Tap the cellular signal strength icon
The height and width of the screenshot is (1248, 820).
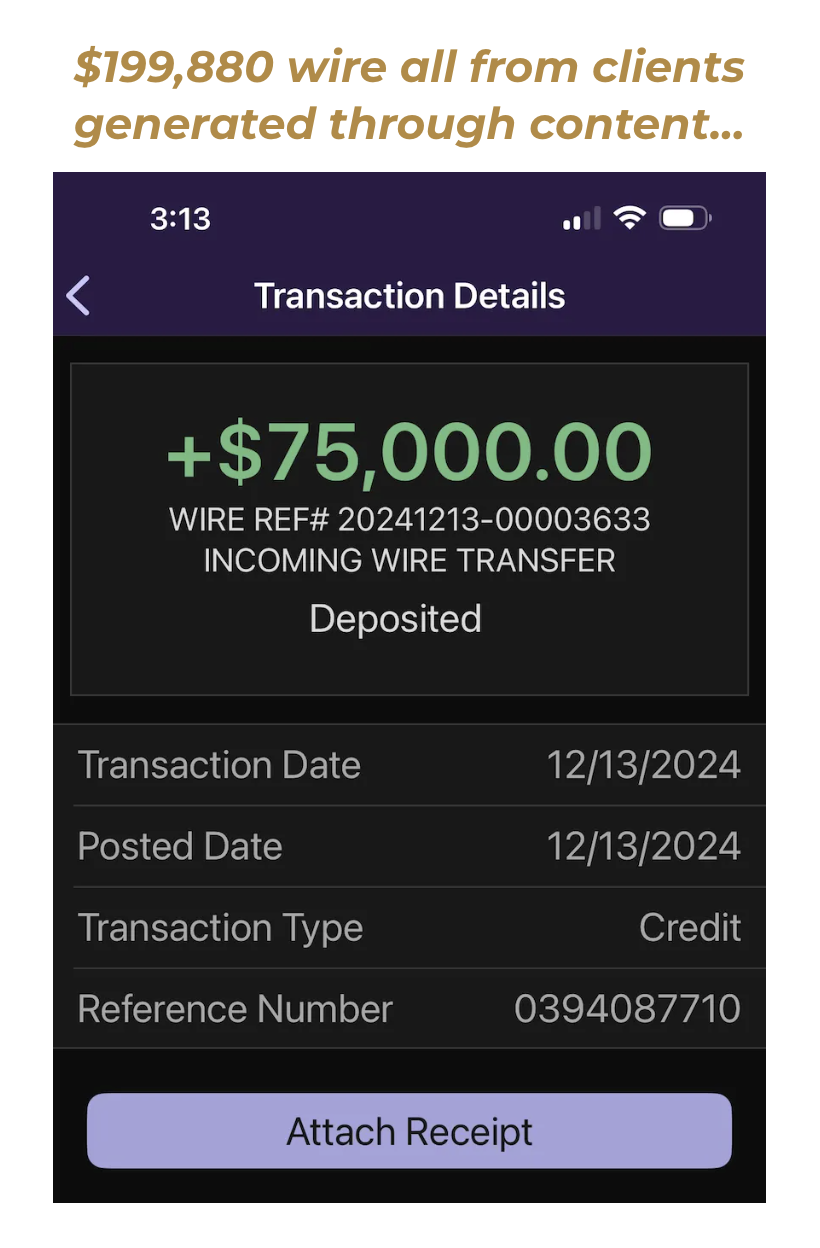581,217
